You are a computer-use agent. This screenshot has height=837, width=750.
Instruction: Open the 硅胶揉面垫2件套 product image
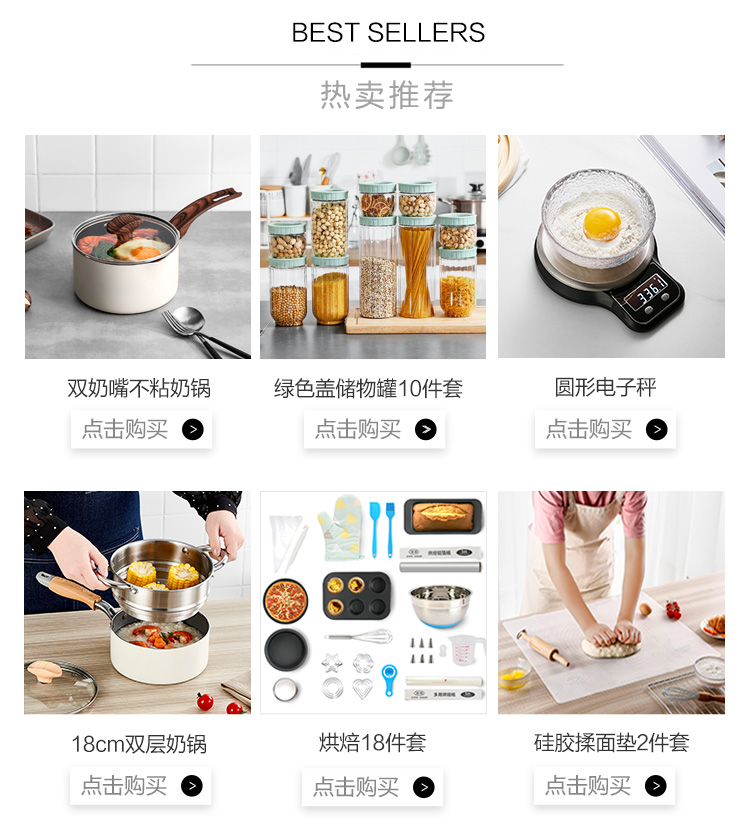pyautogui.click(x=611, y=602)
